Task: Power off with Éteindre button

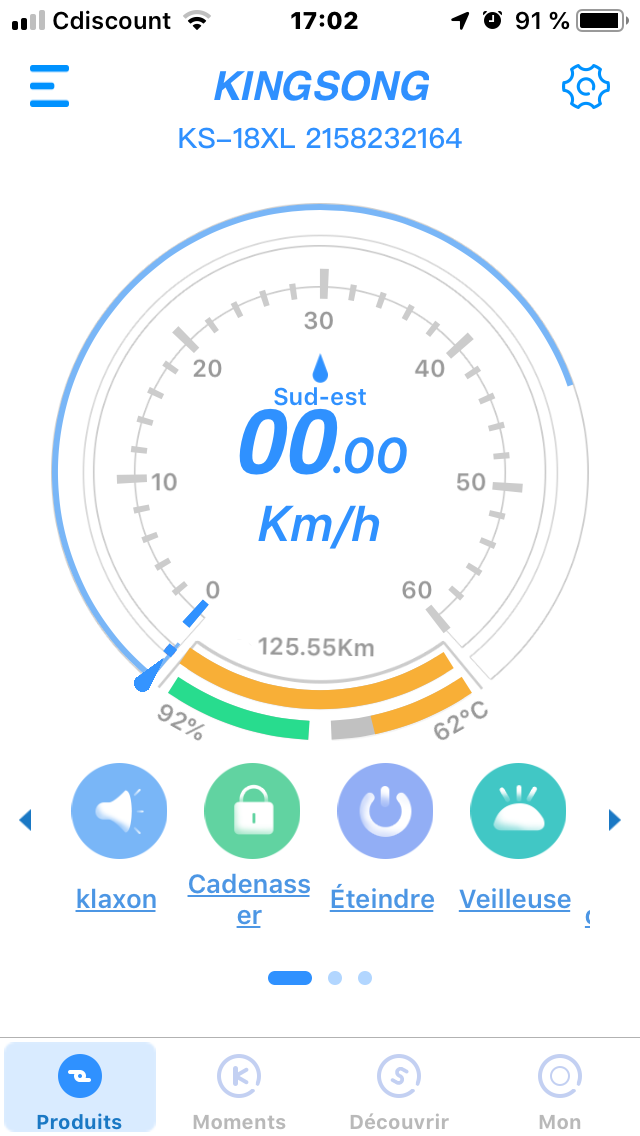Action: [x=385, y=811]
